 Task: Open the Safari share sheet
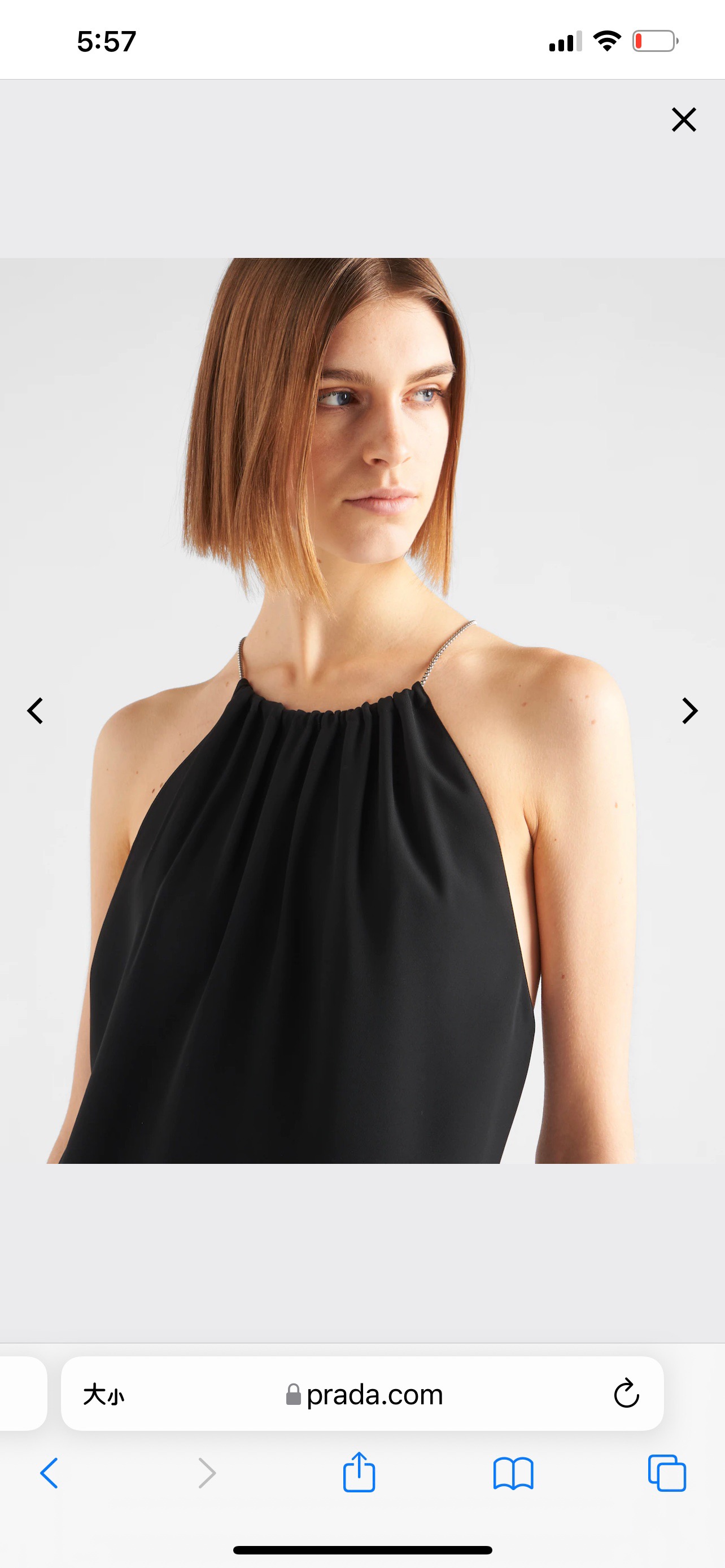359,1473
